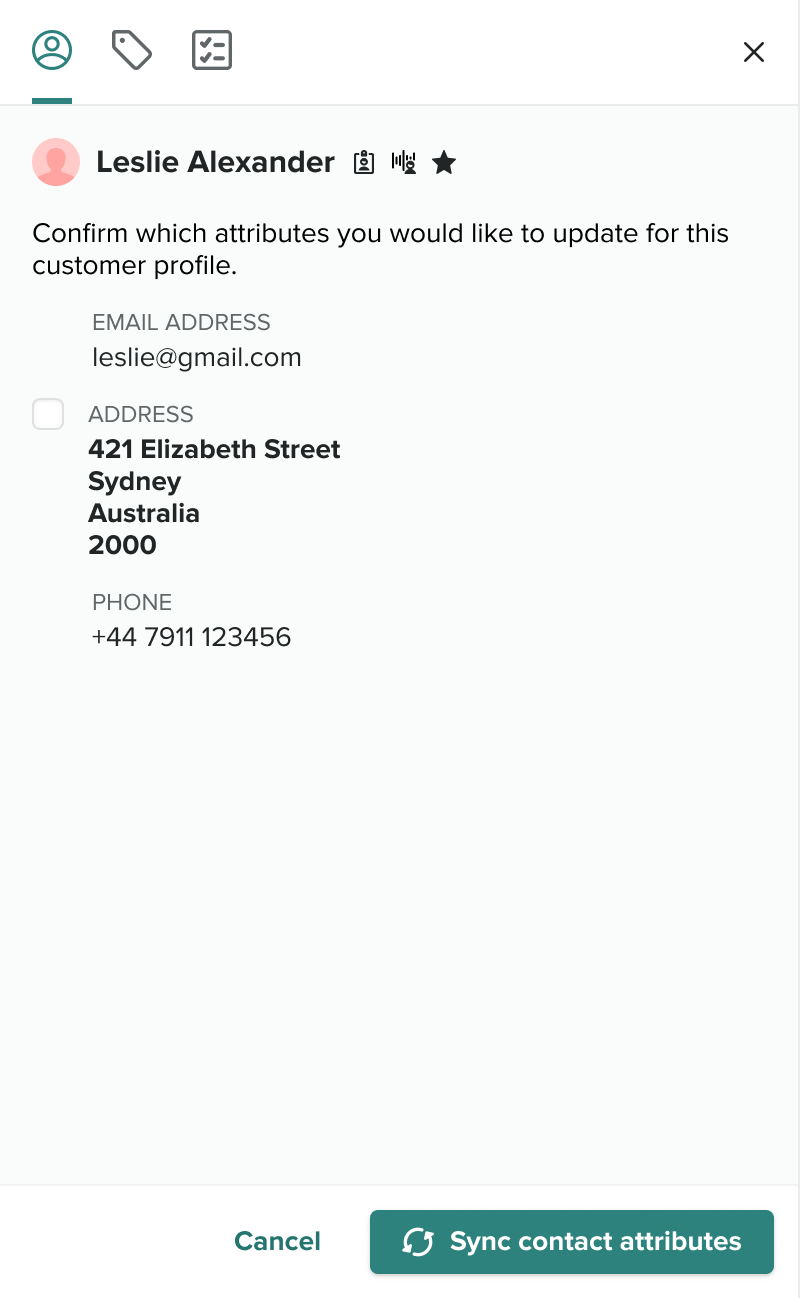The height and width of the screenshot is (1298, 800).
Task: Cancel the attribute update
Action: [x=277, y=1241]
